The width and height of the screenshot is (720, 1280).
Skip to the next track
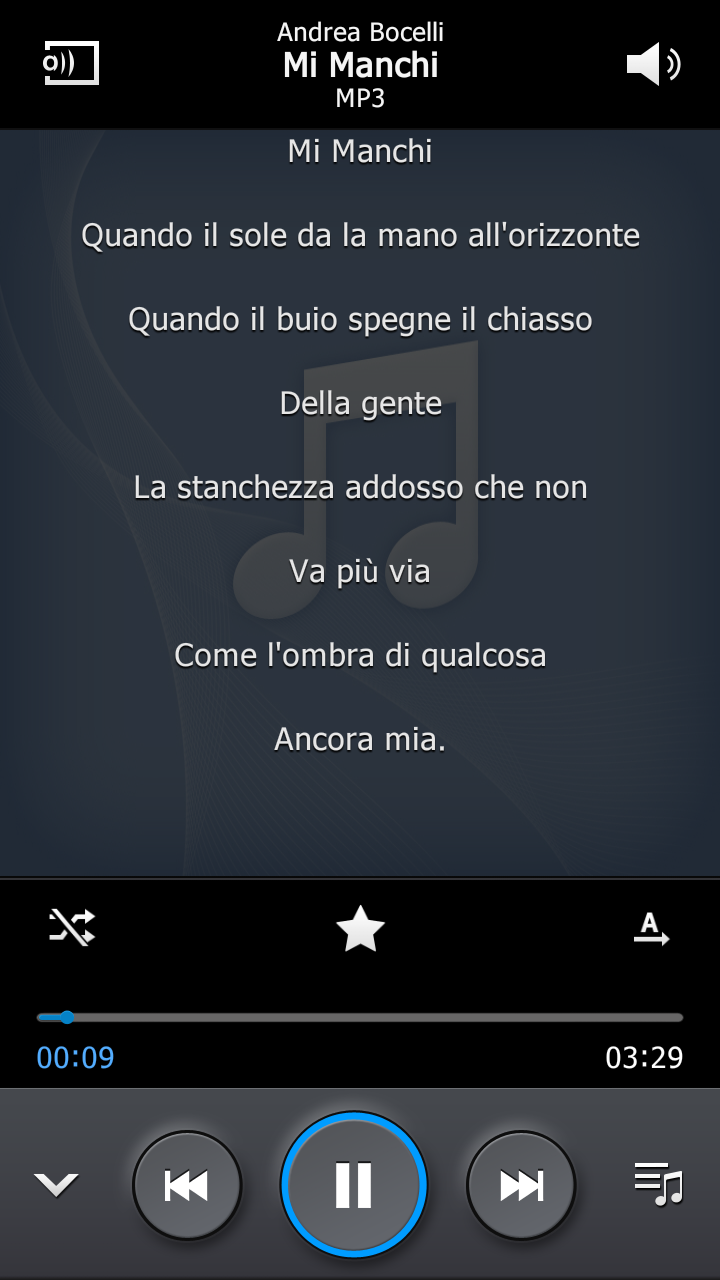[521, 1185]
